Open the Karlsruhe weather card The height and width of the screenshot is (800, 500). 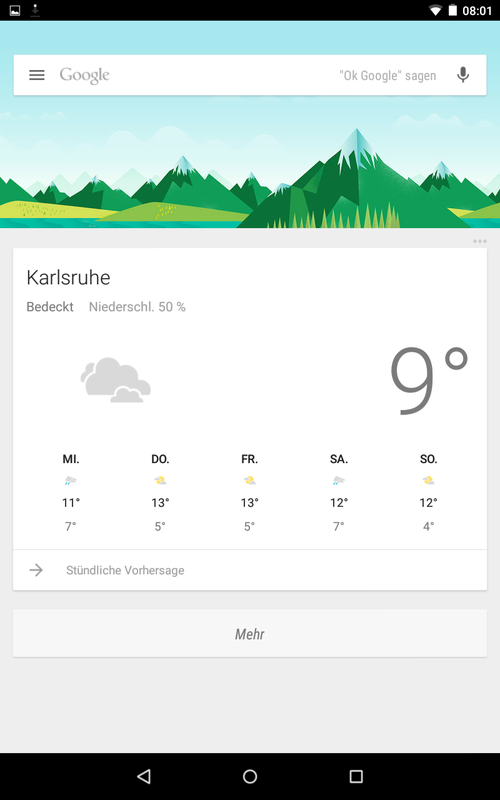249,398
